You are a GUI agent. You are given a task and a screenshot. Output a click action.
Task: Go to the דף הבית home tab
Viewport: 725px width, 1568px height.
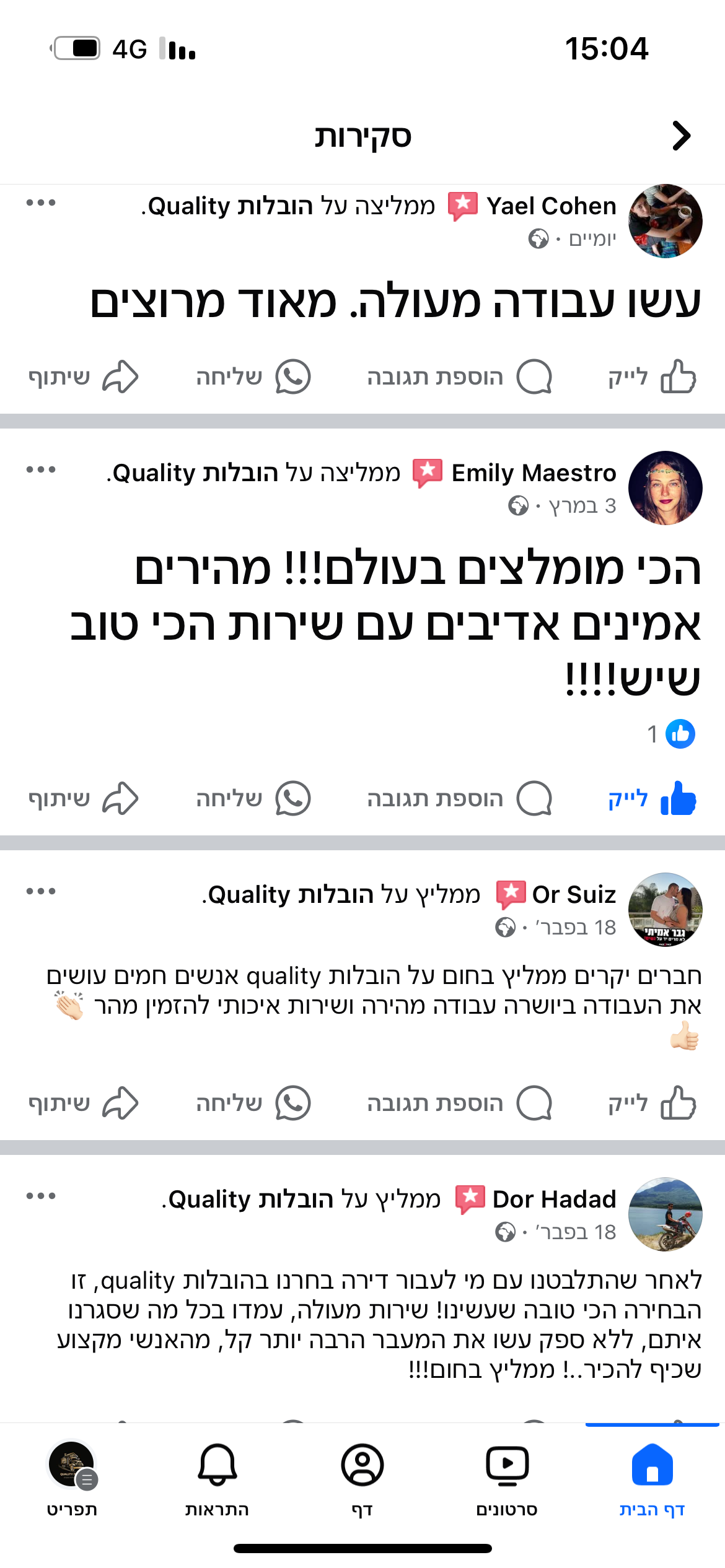coord(652,1479)
